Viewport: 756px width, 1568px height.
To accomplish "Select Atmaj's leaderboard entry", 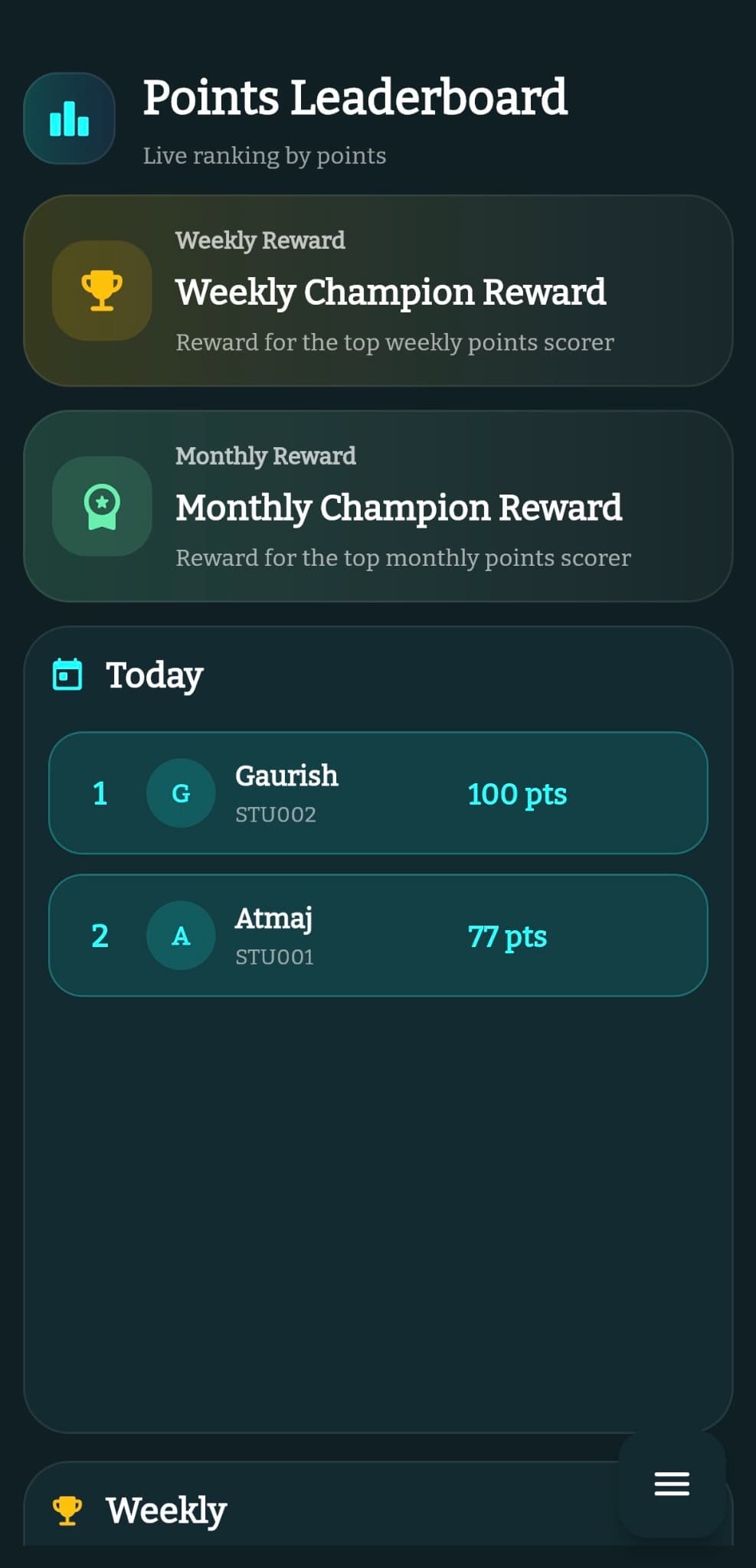I will tap(378, 936).
